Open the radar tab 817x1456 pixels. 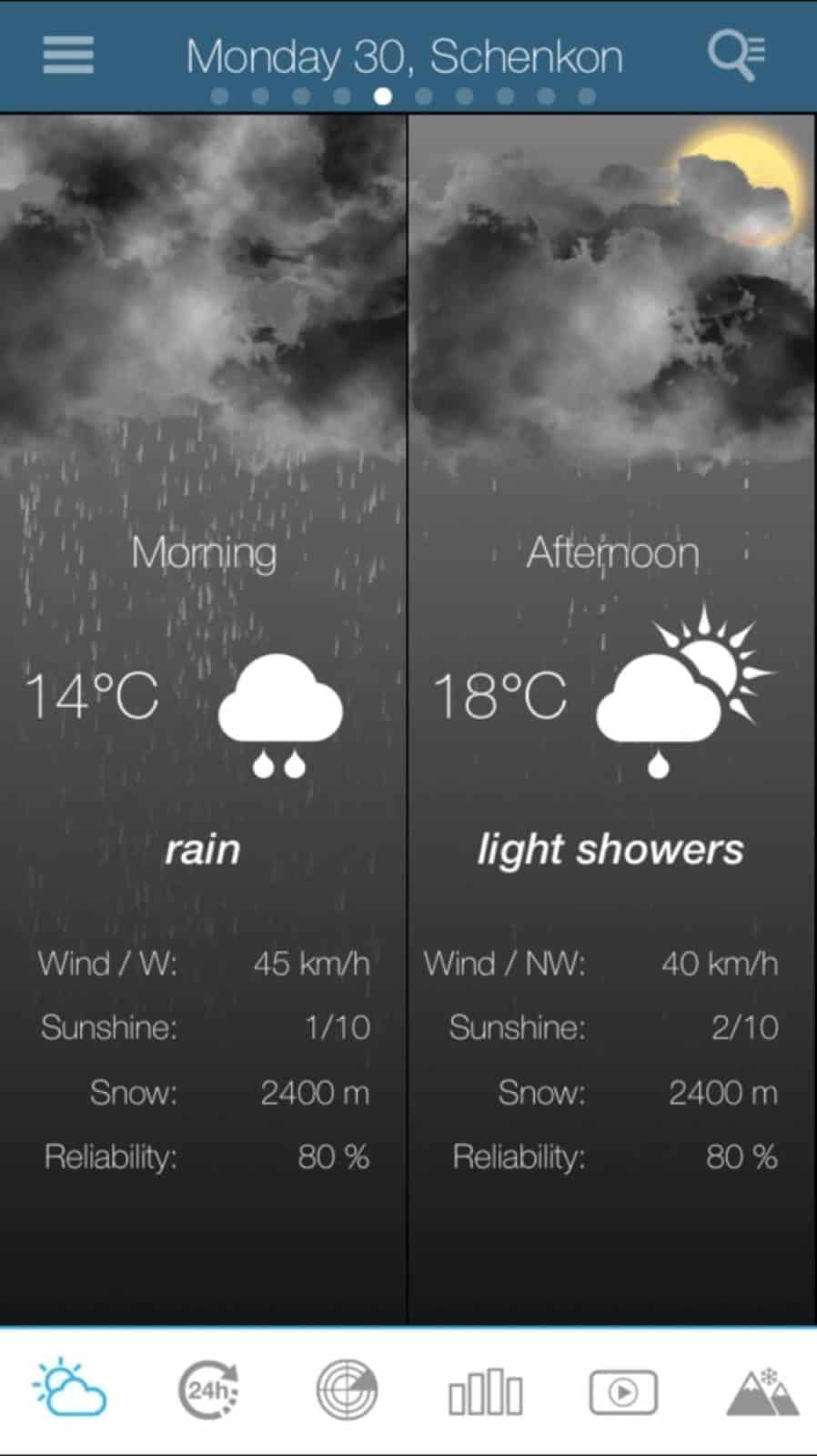click(347, 1390)
